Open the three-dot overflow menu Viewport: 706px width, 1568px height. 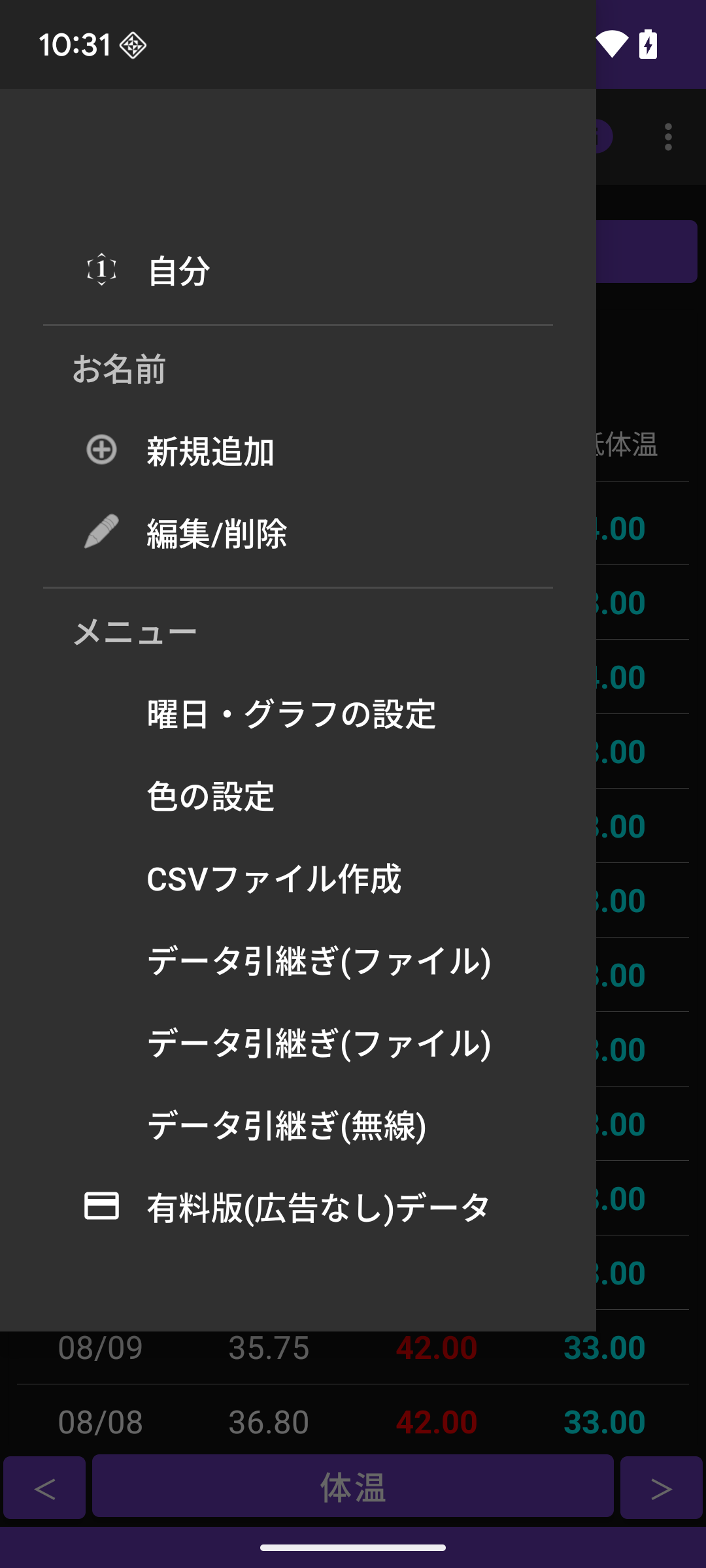[667, 137]
